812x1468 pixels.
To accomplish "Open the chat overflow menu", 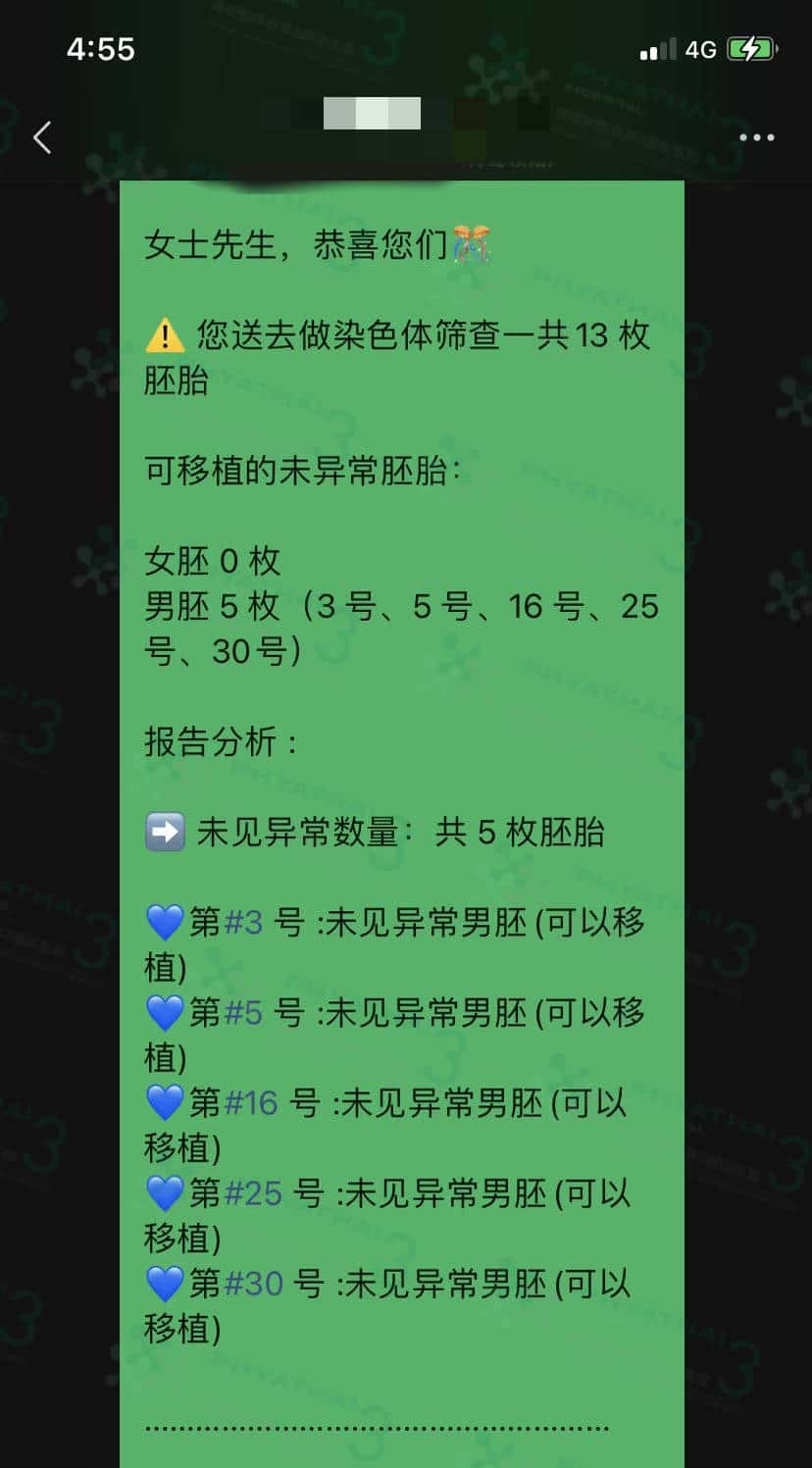I will [x=756, y=137].
